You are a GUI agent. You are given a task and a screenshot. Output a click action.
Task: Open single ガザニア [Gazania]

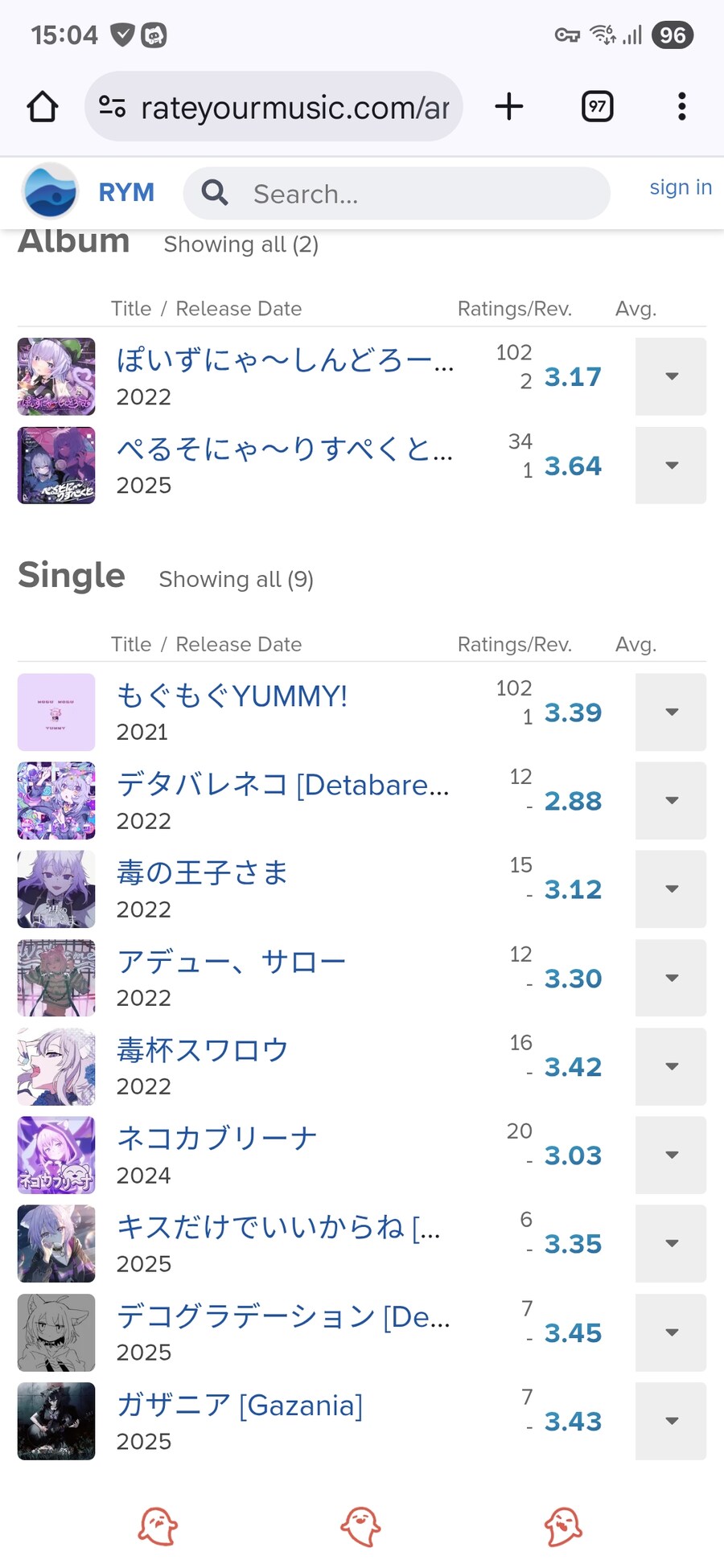(239, 1405)
